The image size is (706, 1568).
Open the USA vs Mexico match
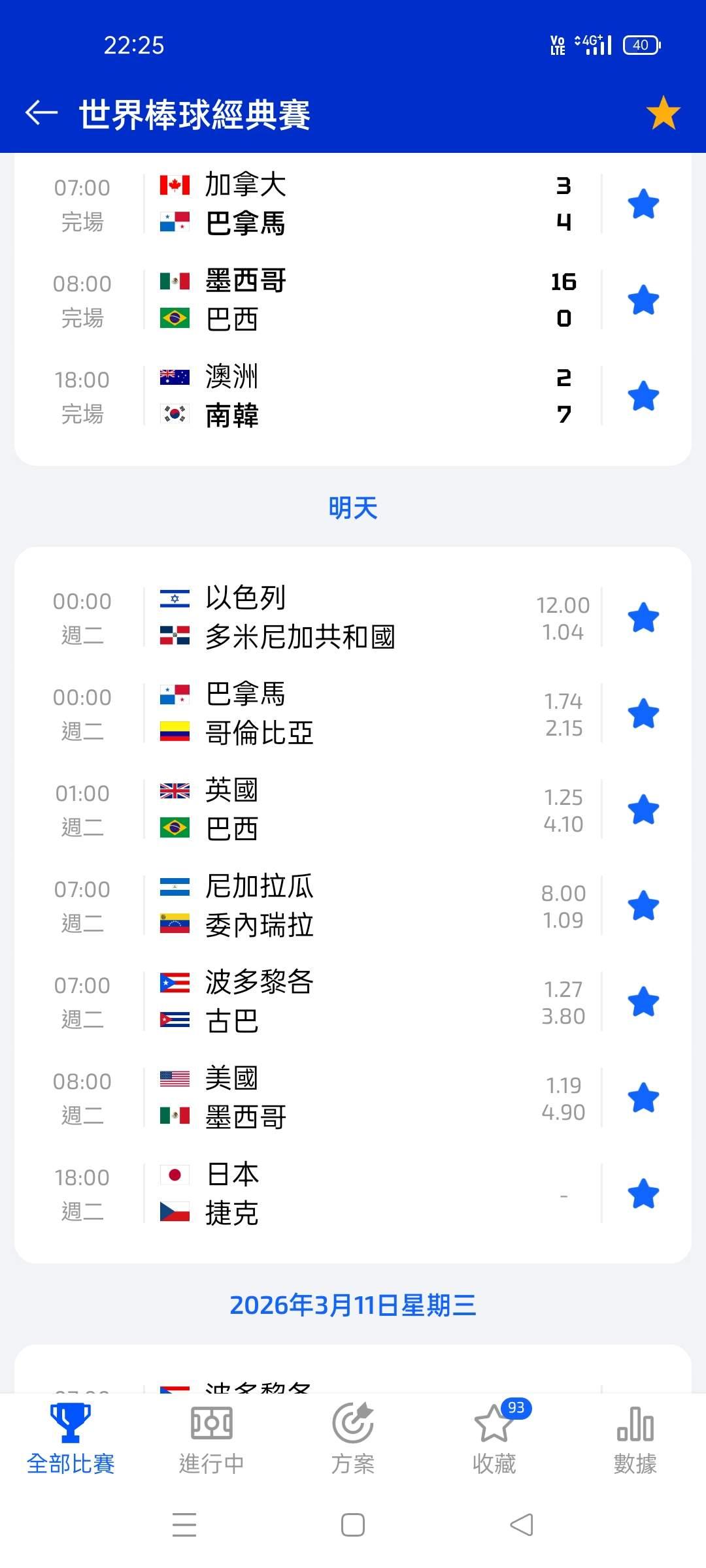click(x=353, y=1098)
